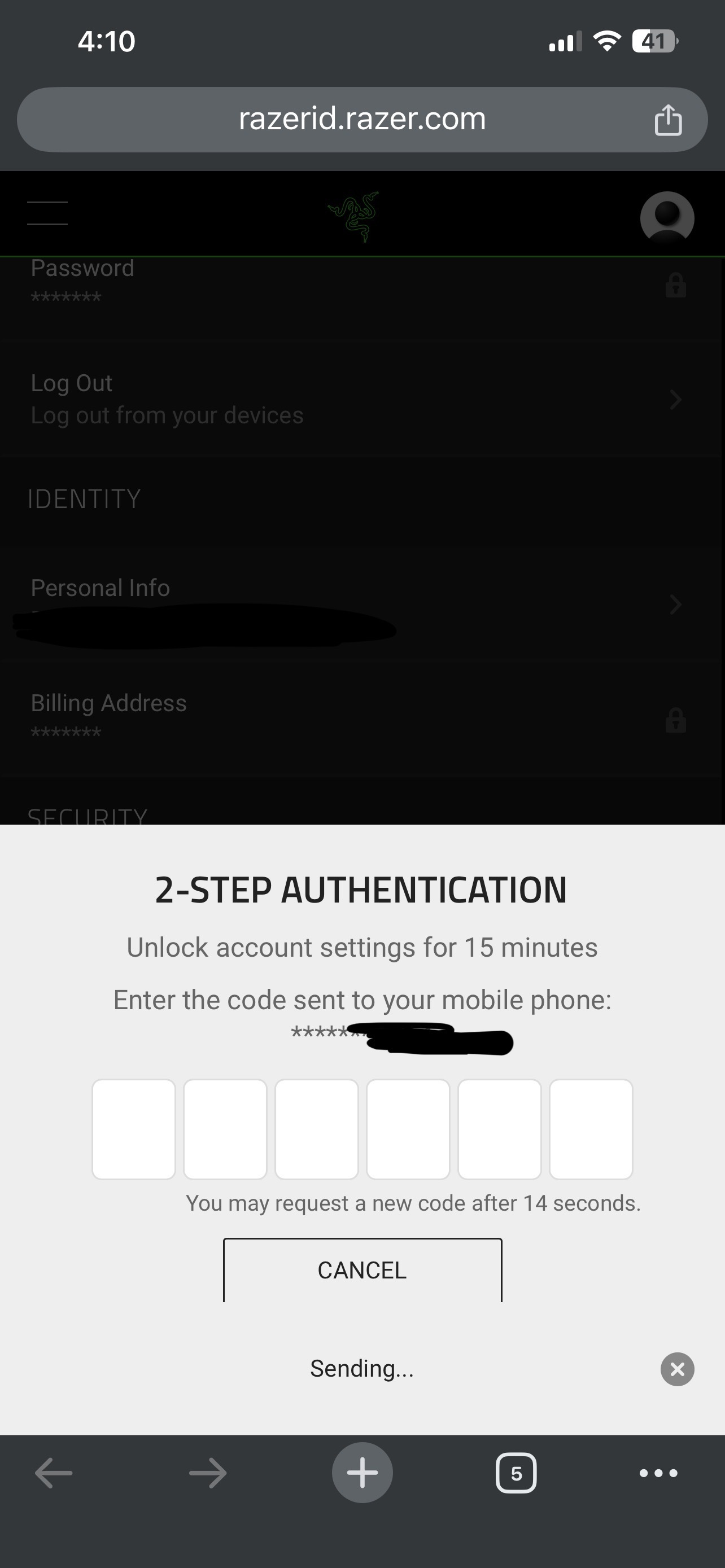The width and height of the screenshot is (725, 1568).
Task: Share the page from the address bar
Action: tap(668, 119)
